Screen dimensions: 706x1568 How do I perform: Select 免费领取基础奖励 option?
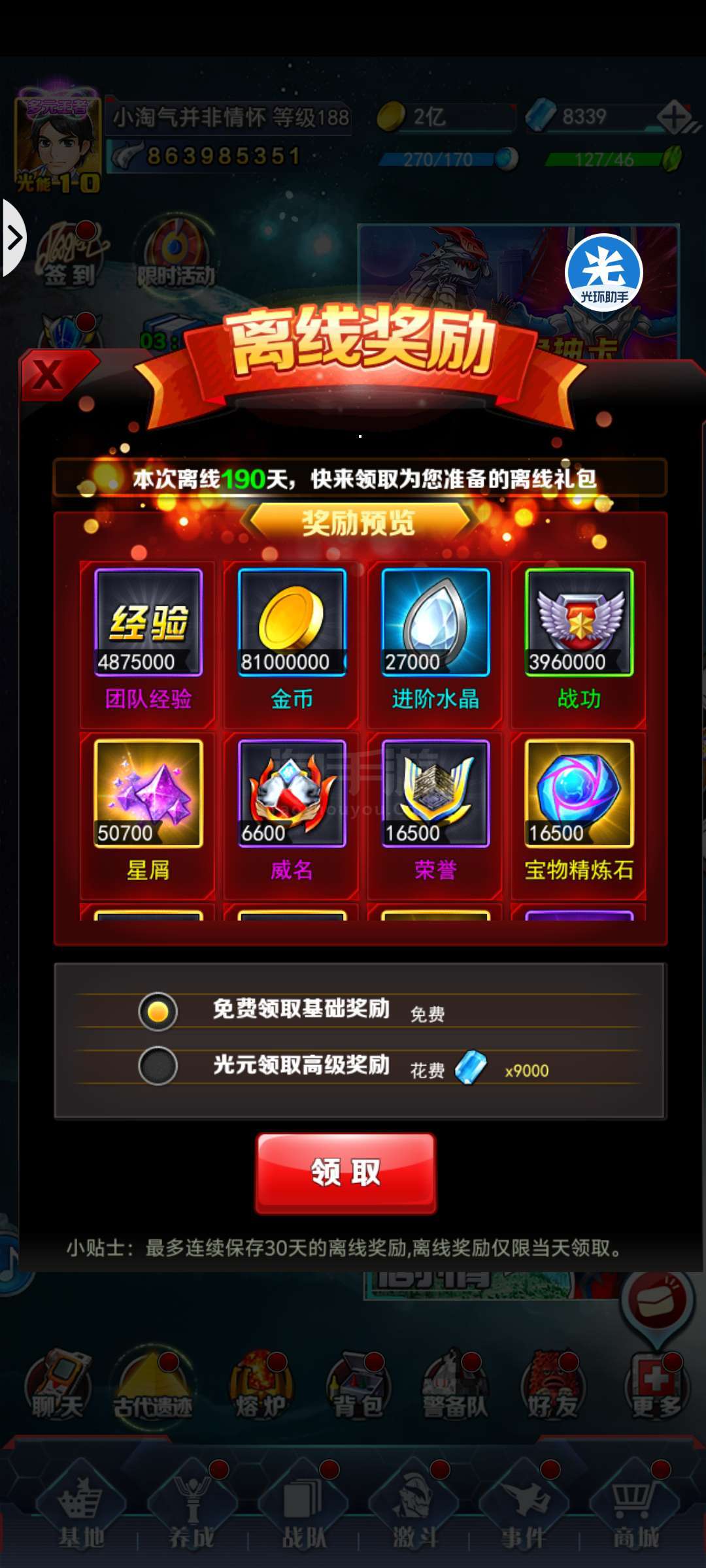point(158,1011)
